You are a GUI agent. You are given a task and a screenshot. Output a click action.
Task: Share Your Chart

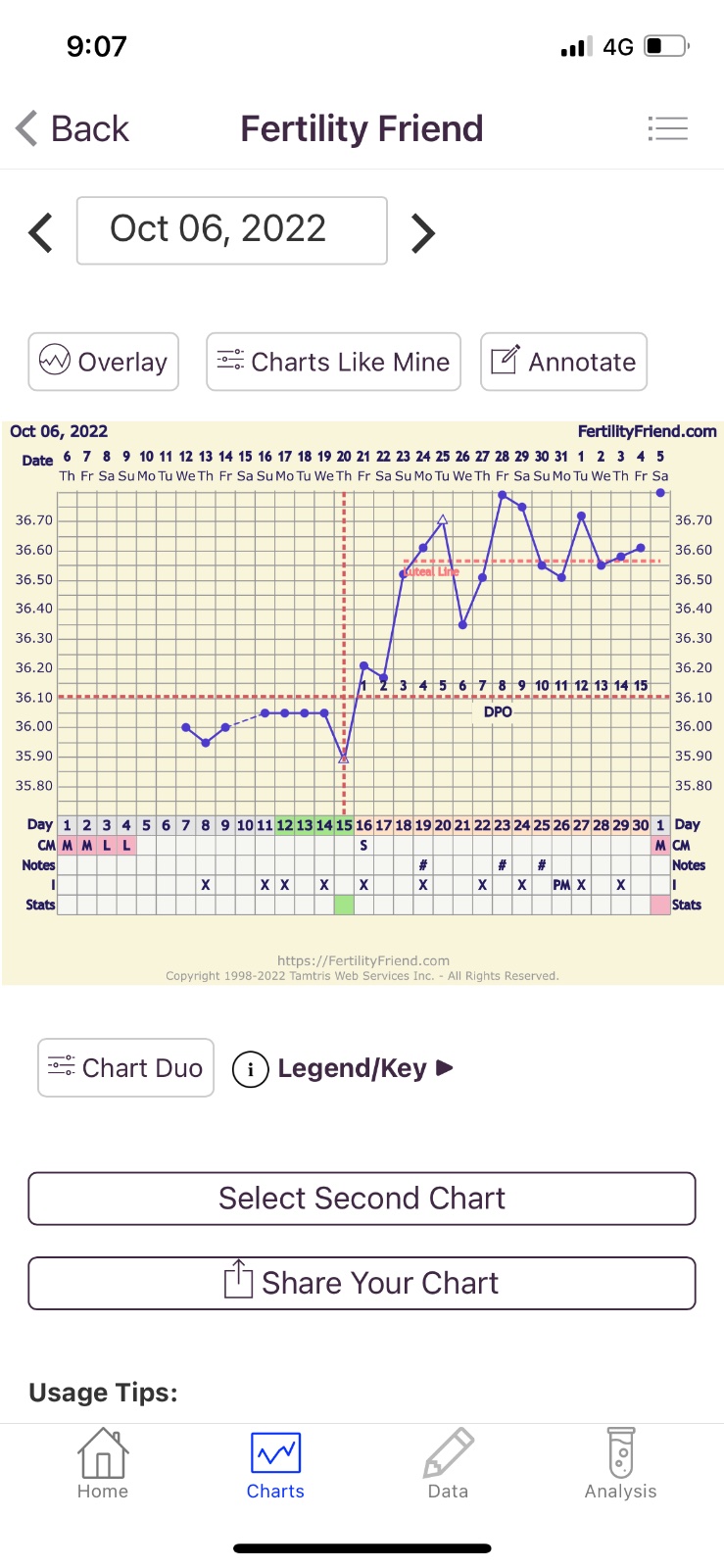click(x=362, y=1283)
